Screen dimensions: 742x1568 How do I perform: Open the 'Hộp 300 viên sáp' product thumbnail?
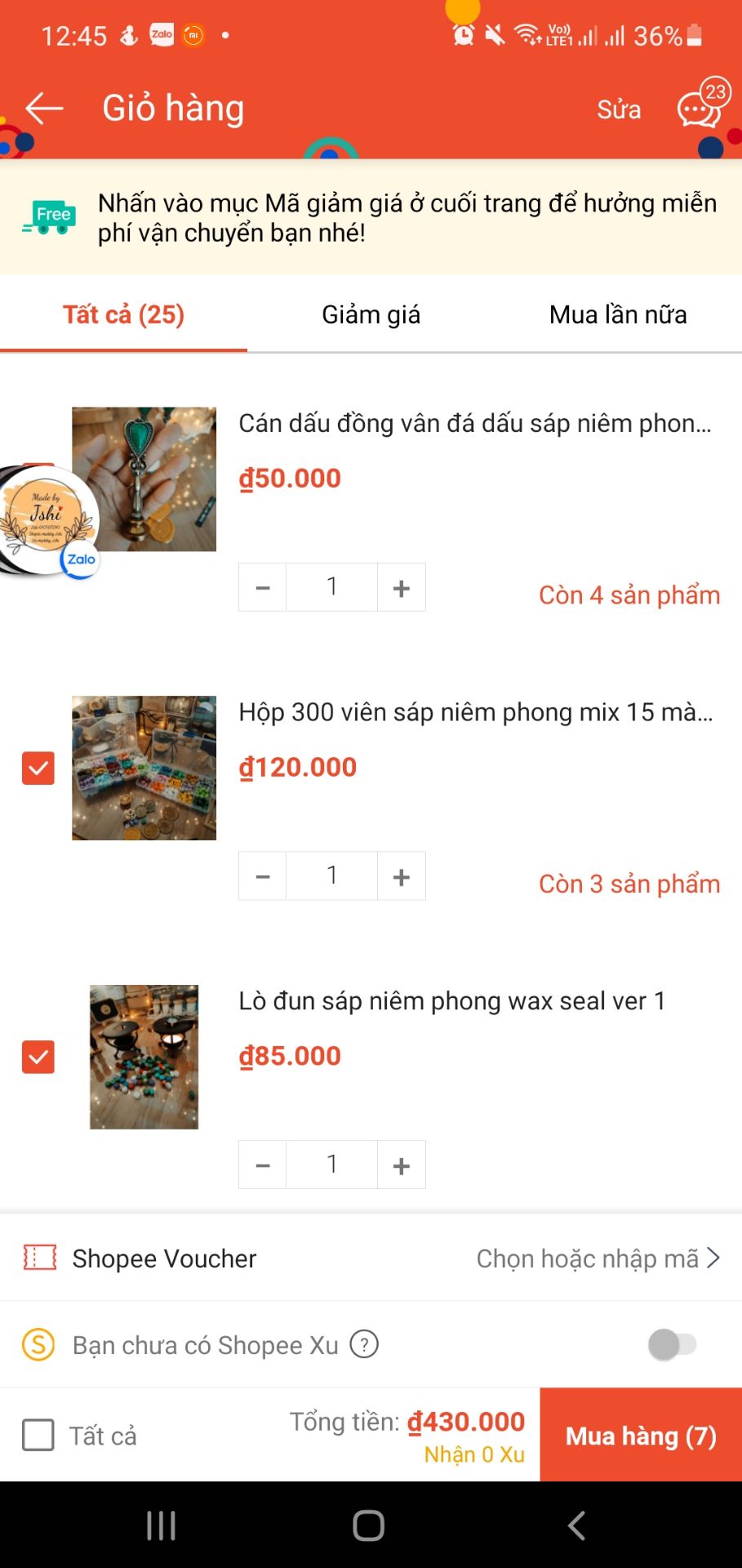tap(144, 767)
